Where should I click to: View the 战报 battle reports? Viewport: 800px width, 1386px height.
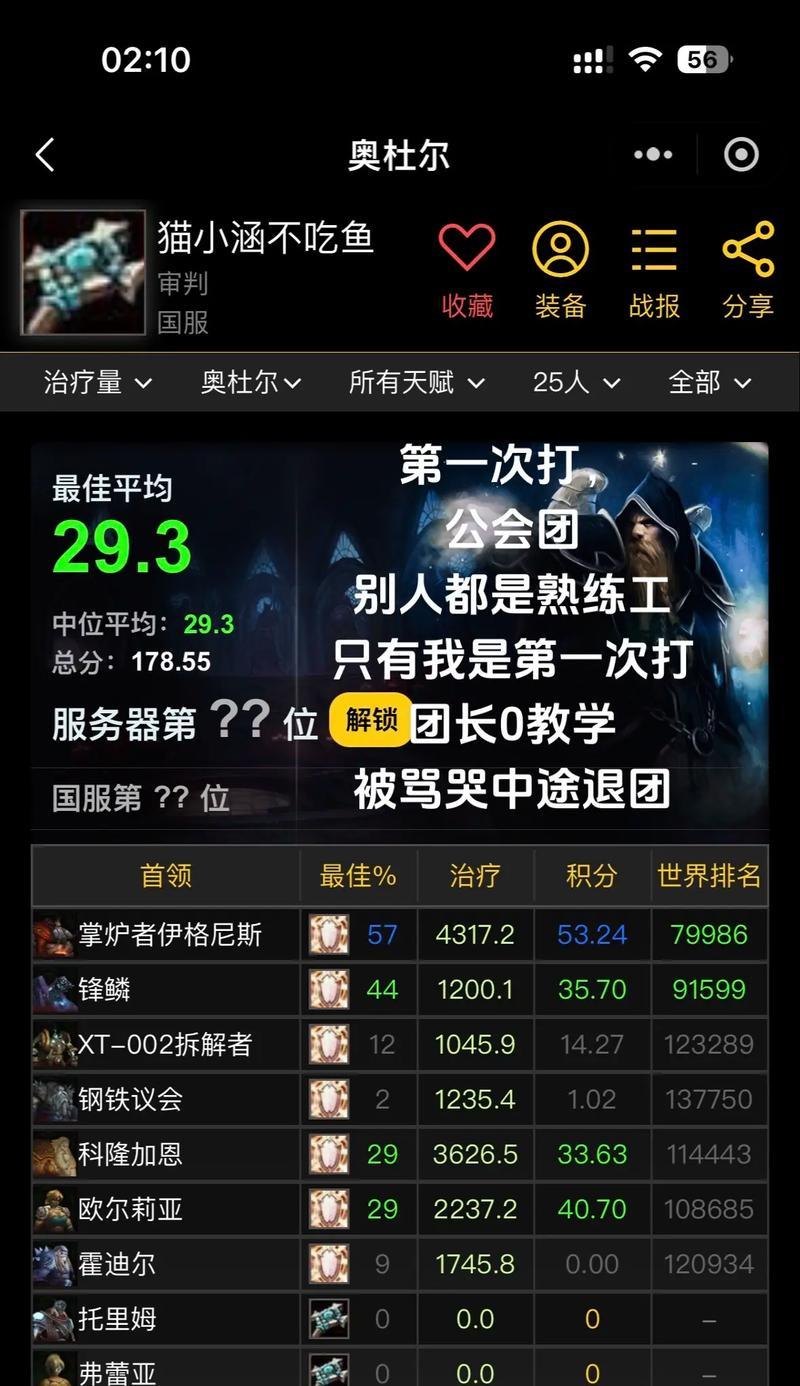pos(654,269)
